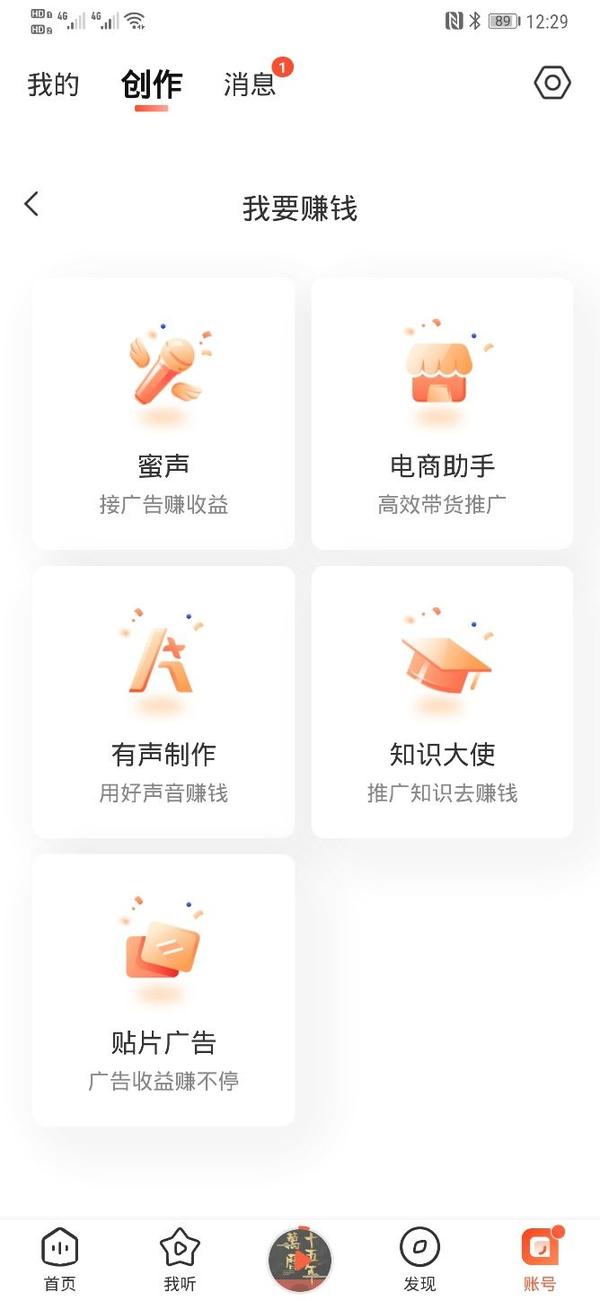Open the 知识大使 card
Screen dimensions: 600x1301
click(442, 701)
